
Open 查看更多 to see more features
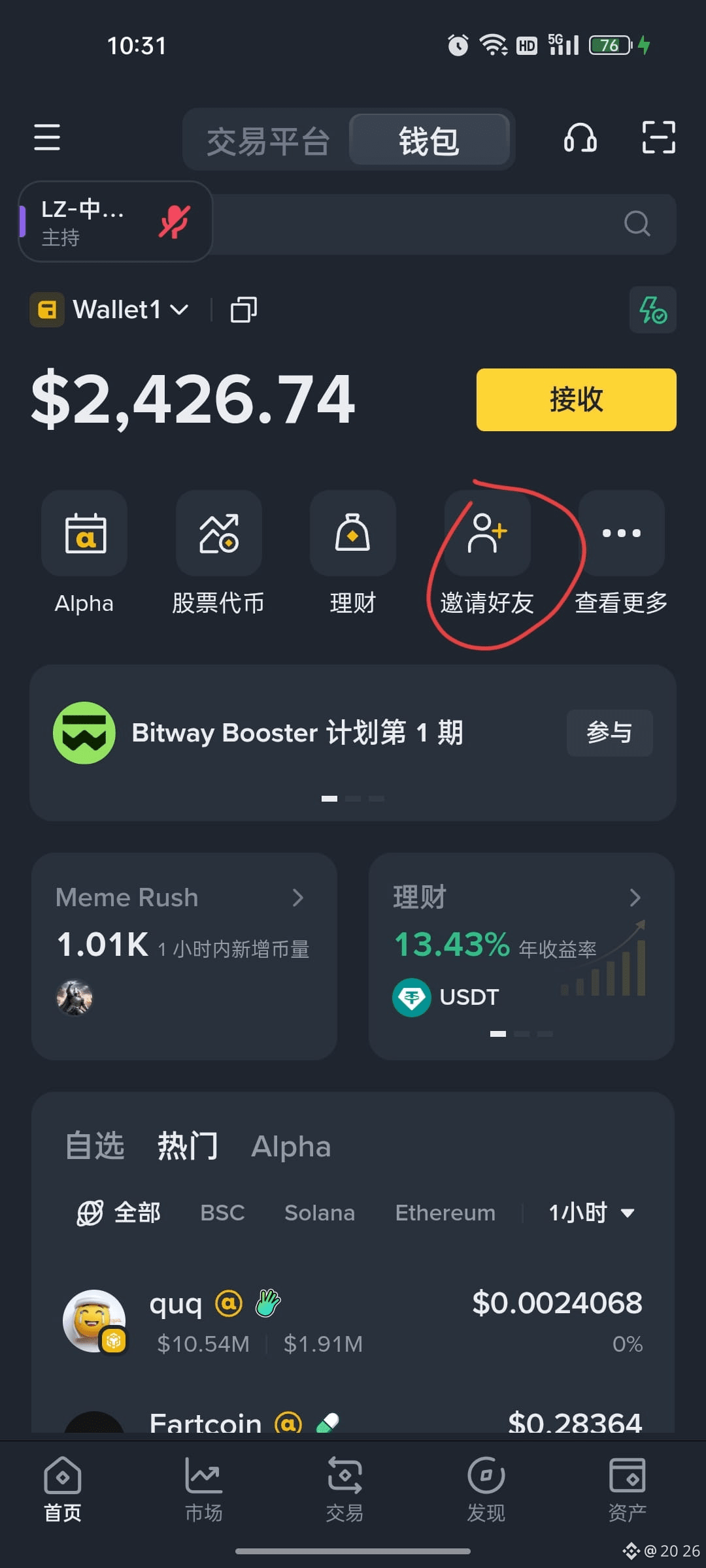[621, 533]
